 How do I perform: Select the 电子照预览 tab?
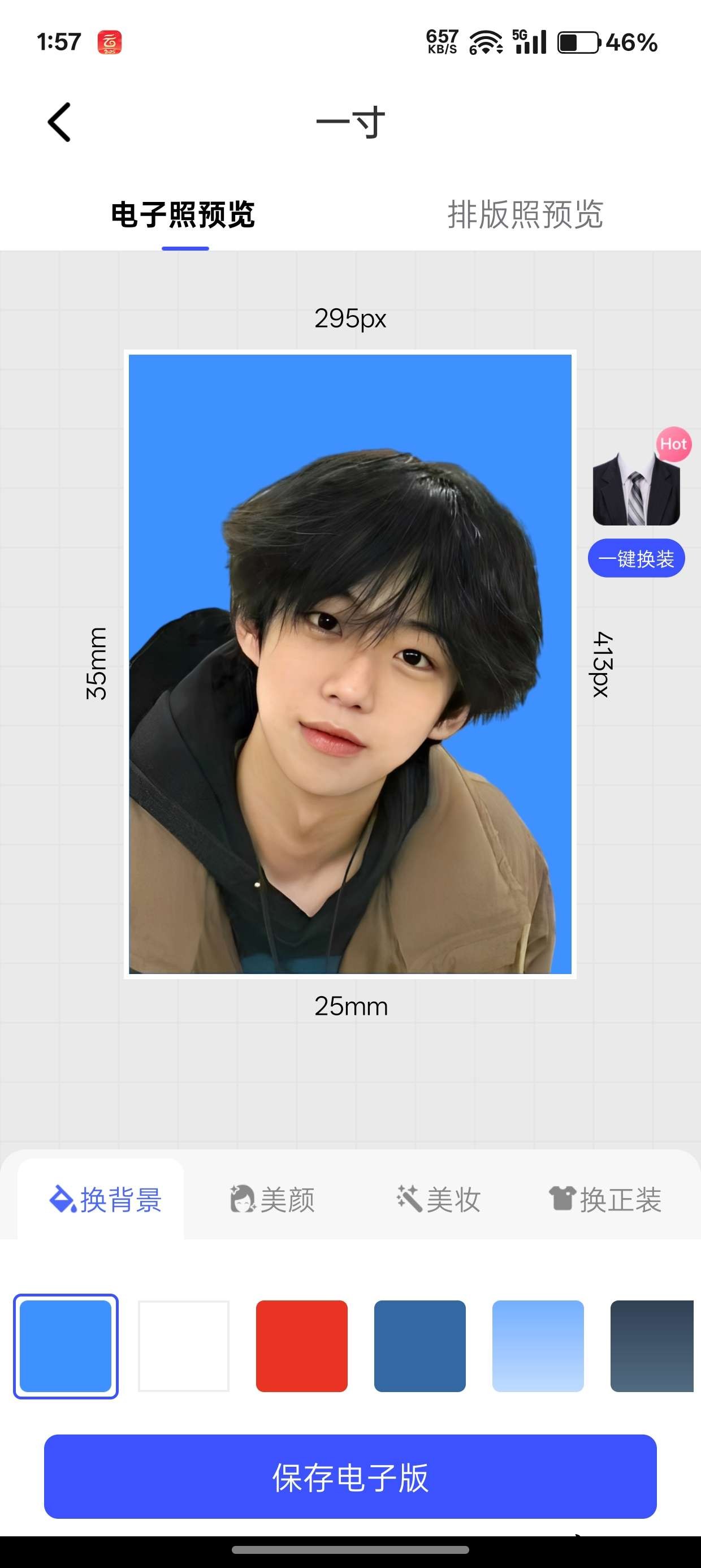tap(183, 214)
